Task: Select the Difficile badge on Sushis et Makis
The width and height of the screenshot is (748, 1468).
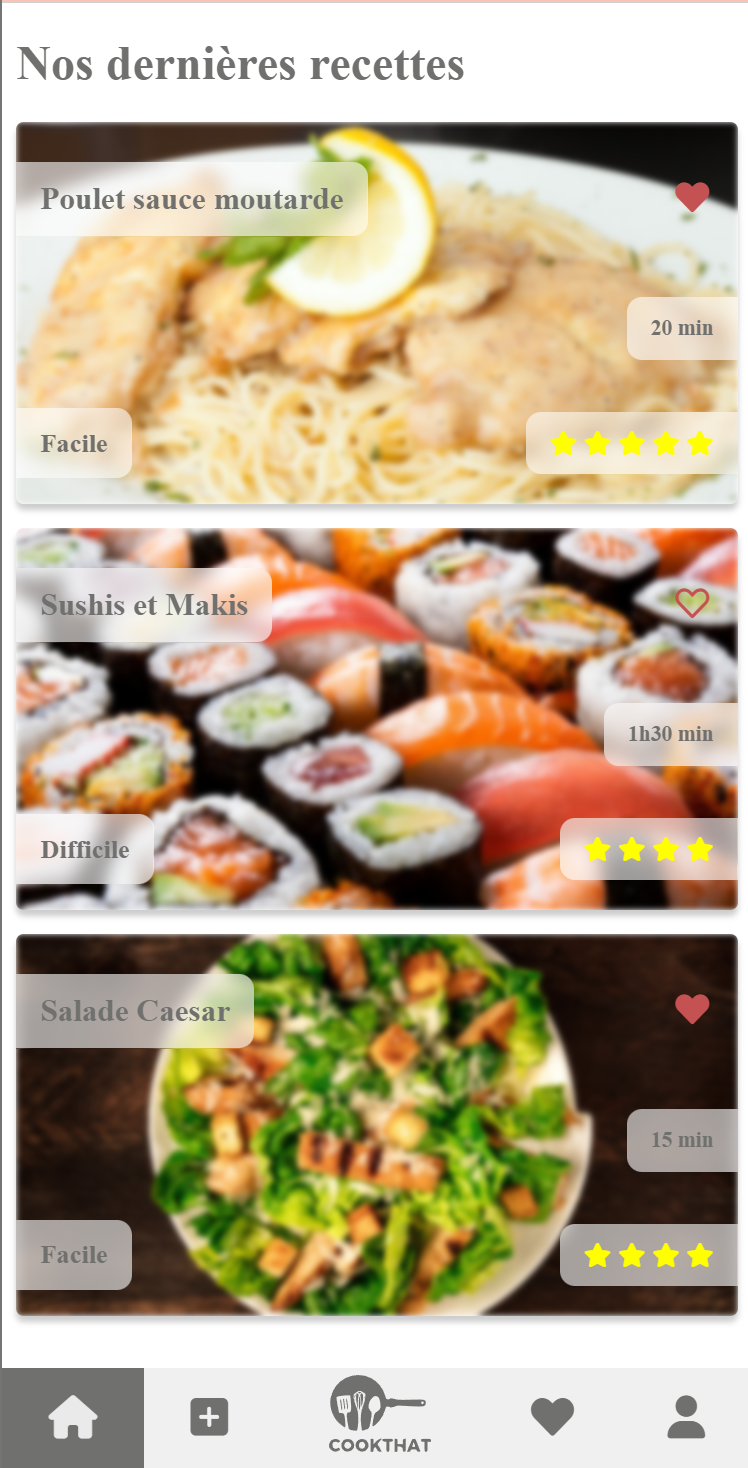Action: 84,849
